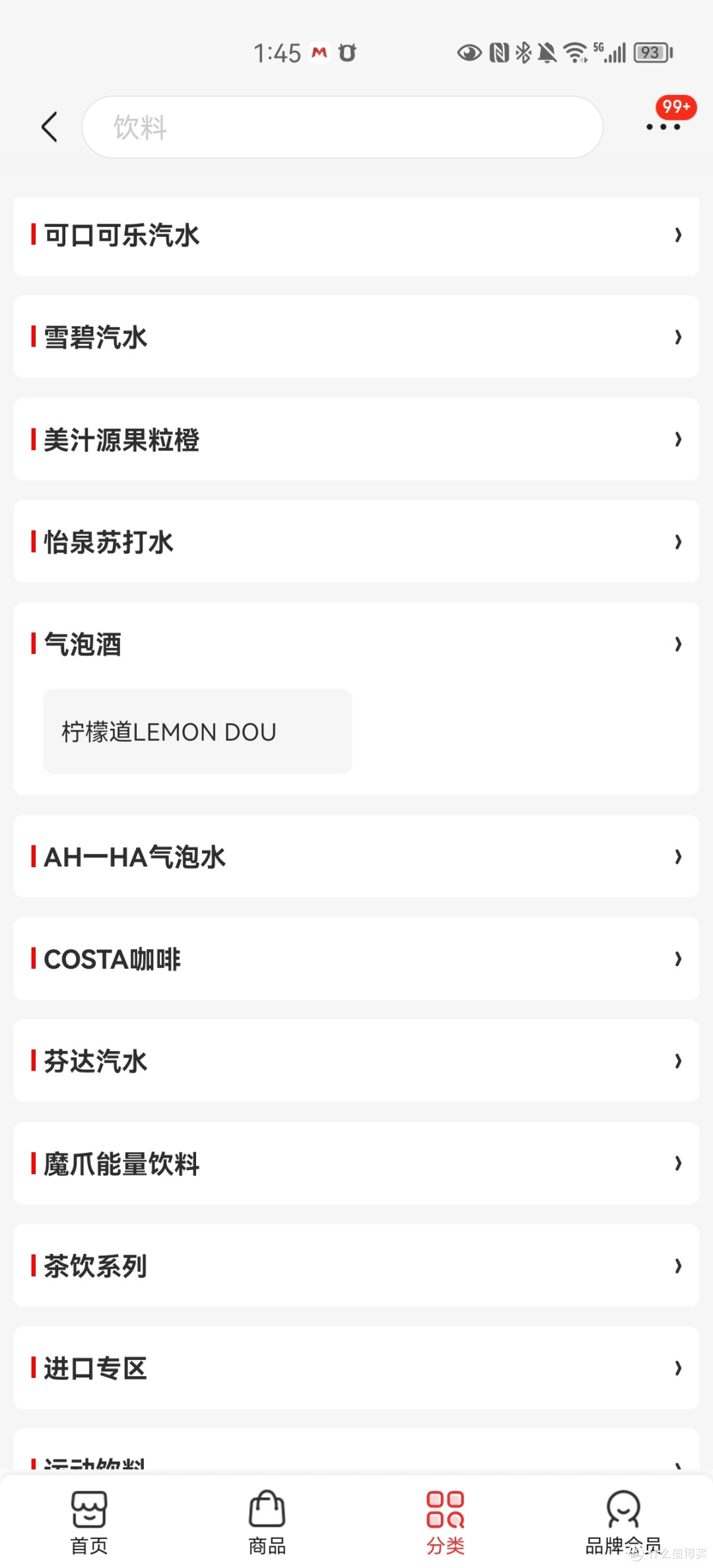Open the AH一HA气泡水 category
The width and height of the screenshot is (713, 1568).
pyautogui.click(x=356, y=857)
